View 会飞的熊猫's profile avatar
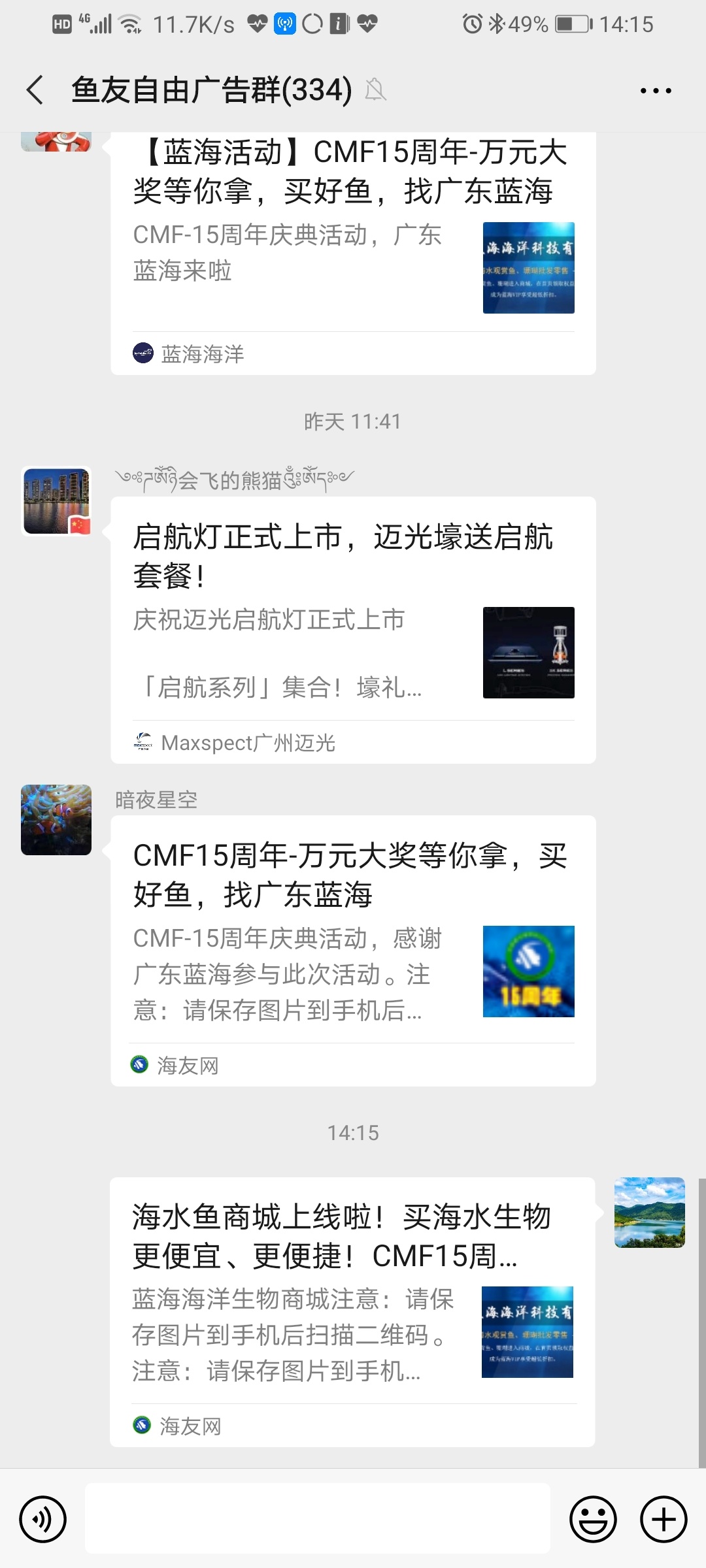The width and height of the screenshot is (706, 1568). point(56,501)
